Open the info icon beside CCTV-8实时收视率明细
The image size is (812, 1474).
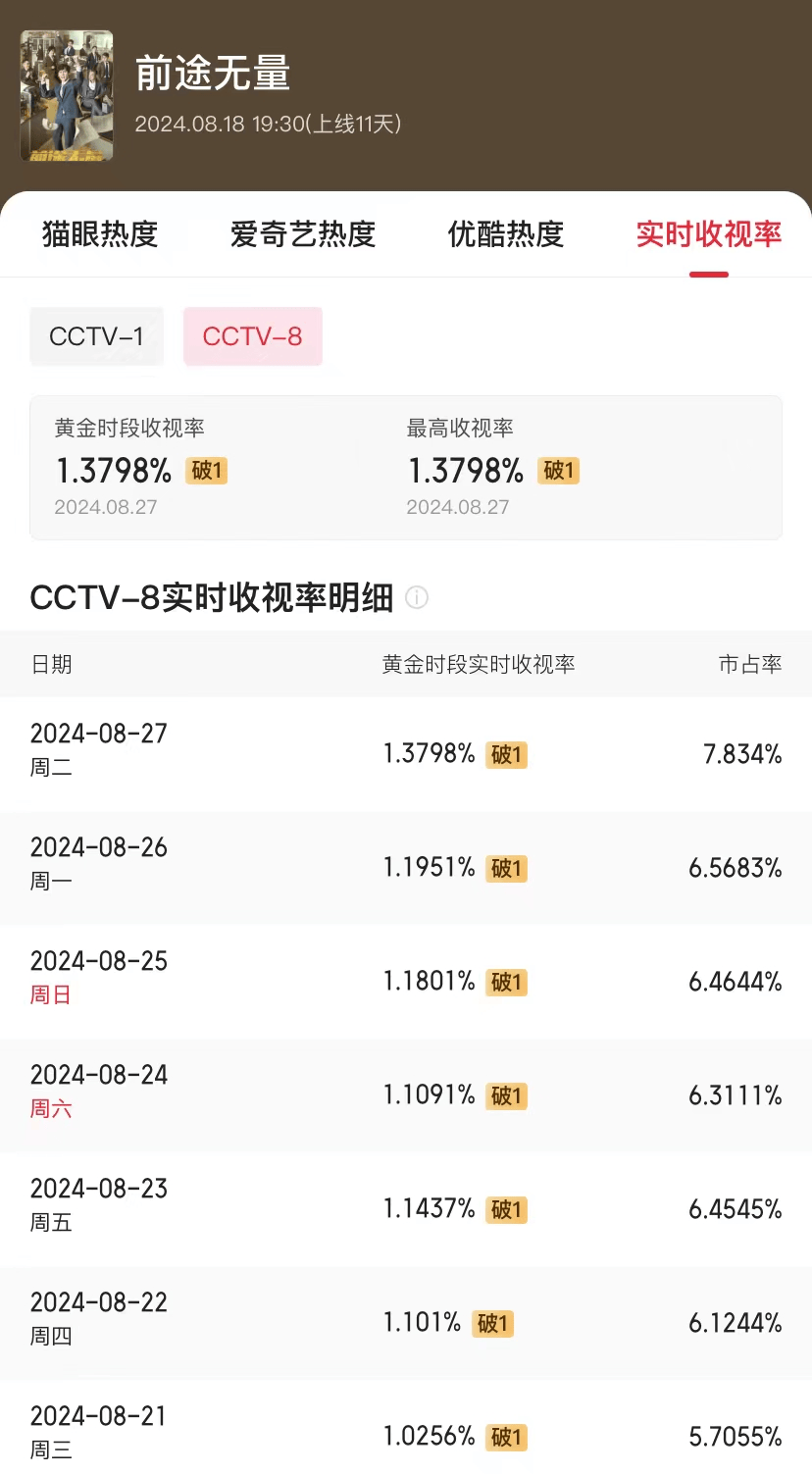[417, 597]
